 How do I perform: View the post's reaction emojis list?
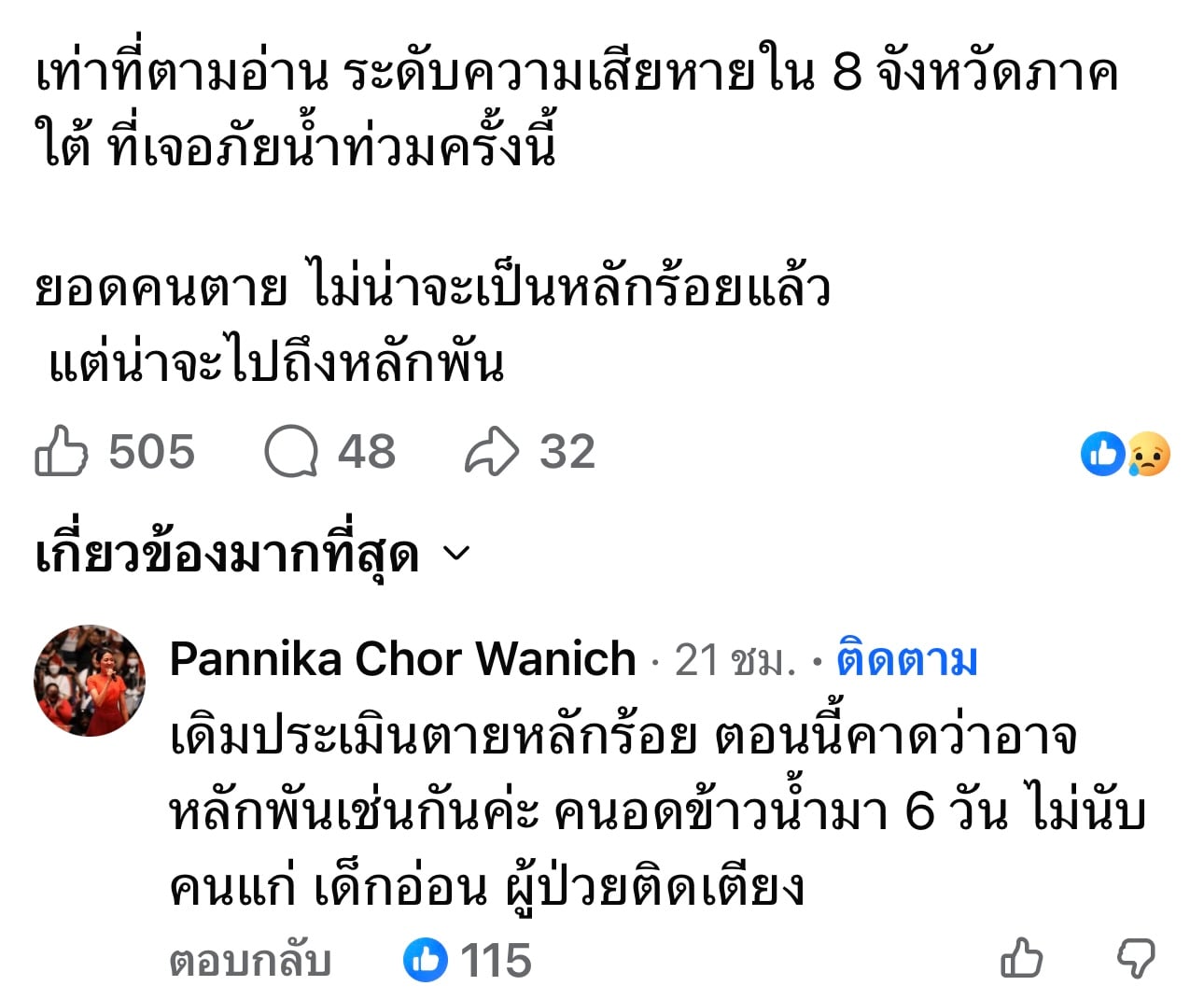pyautogui.click(x=1125, y=455)
